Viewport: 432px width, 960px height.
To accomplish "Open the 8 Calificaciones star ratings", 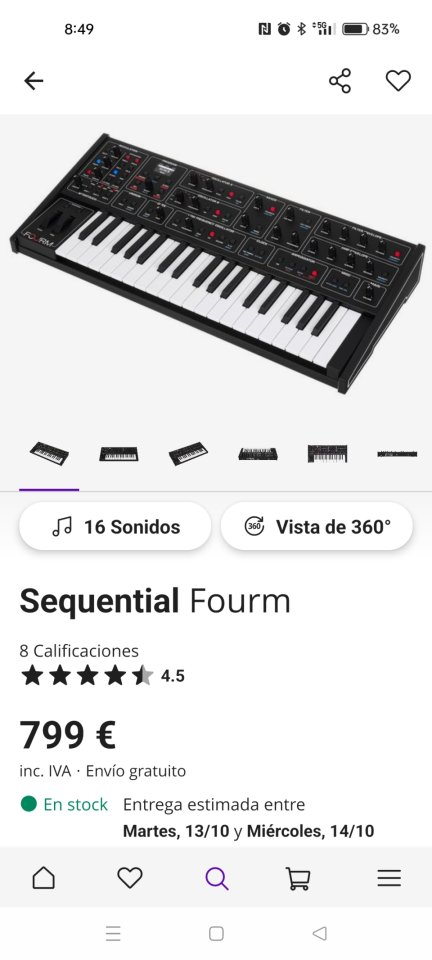I will tap(102, 666).
